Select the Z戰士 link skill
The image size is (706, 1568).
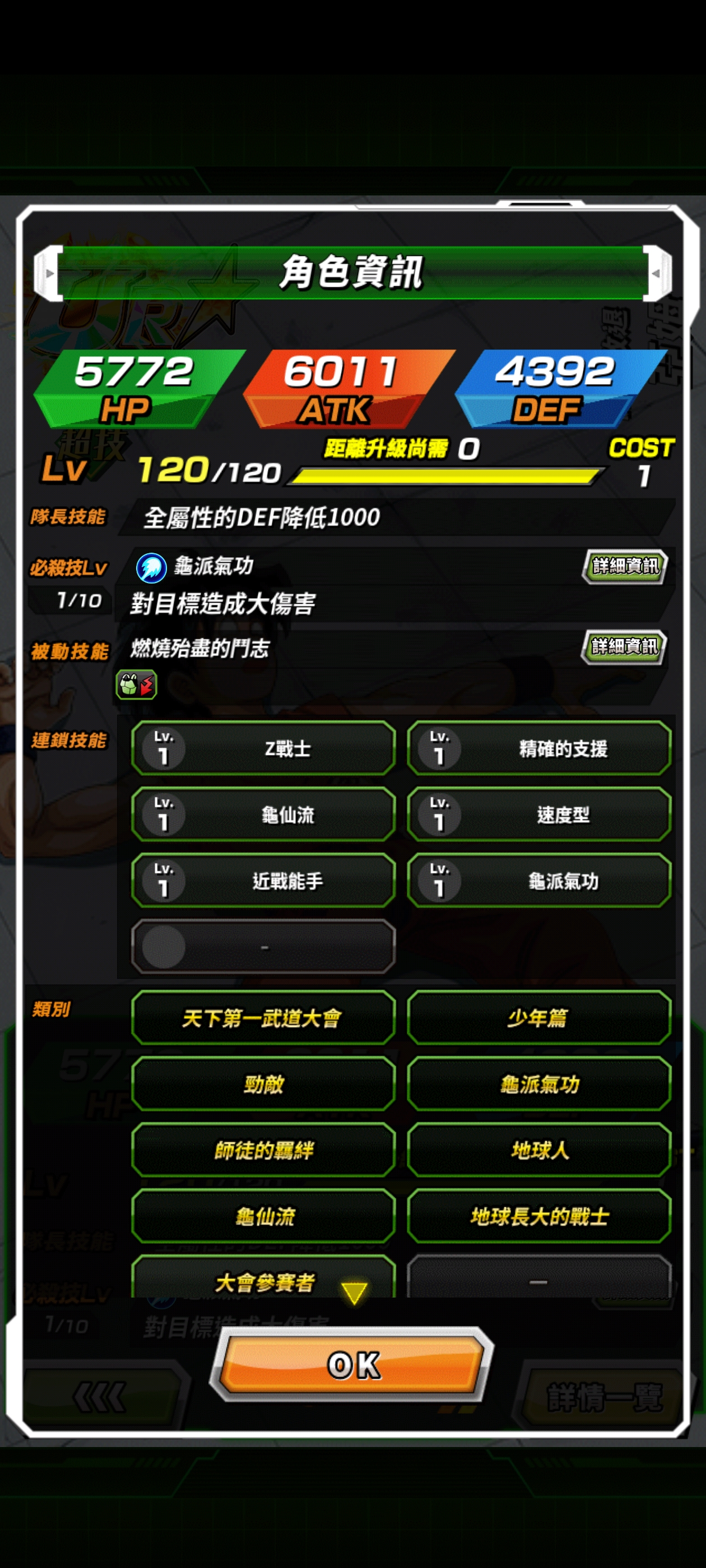tap(263, 748)
